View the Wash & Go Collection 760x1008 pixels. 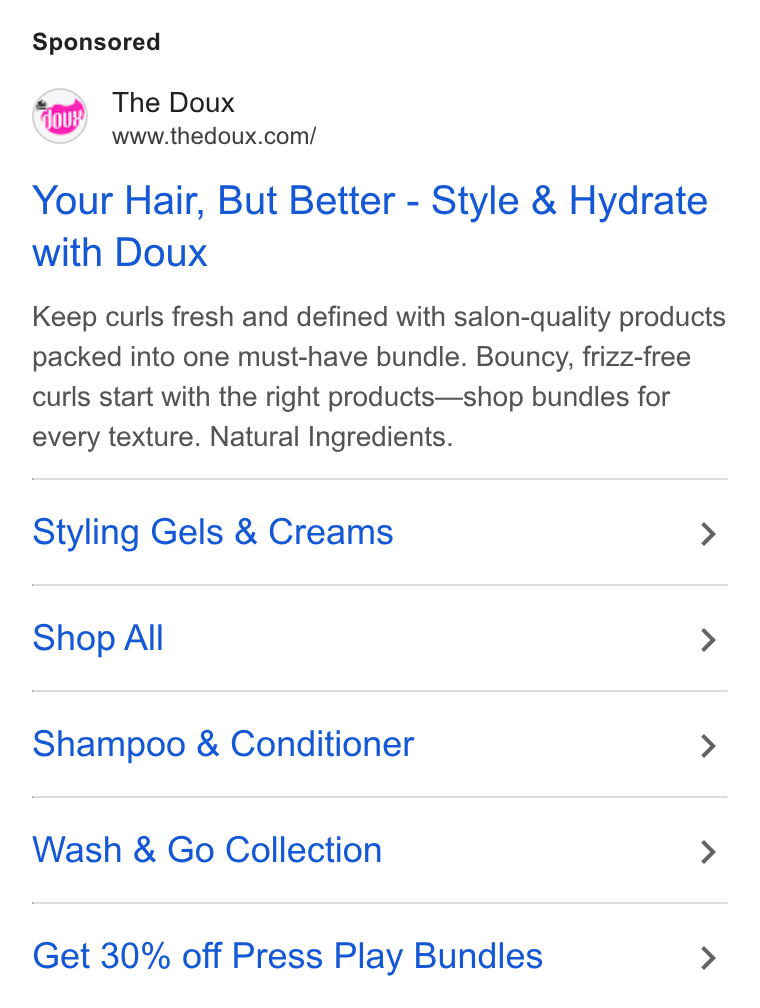(x=379, y=850)
